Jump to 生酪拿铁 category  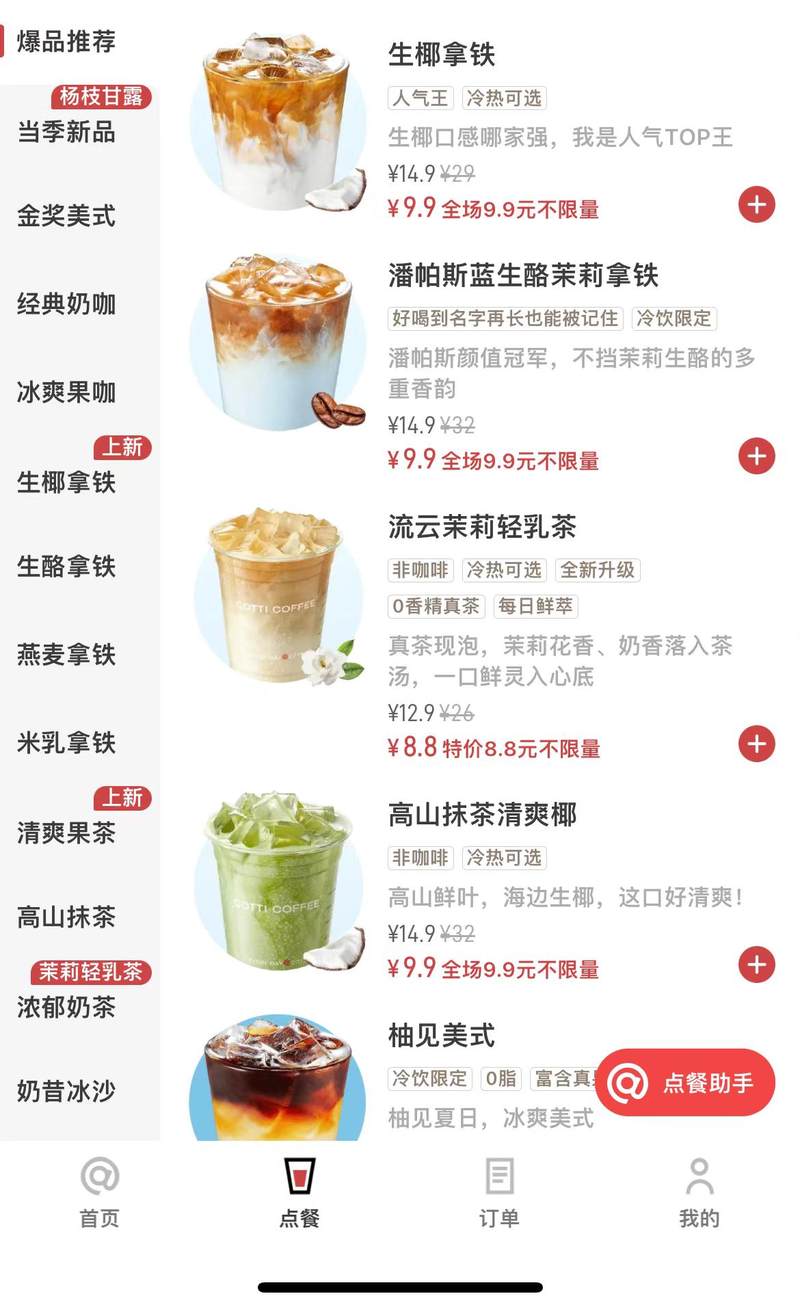click(66, 567)
